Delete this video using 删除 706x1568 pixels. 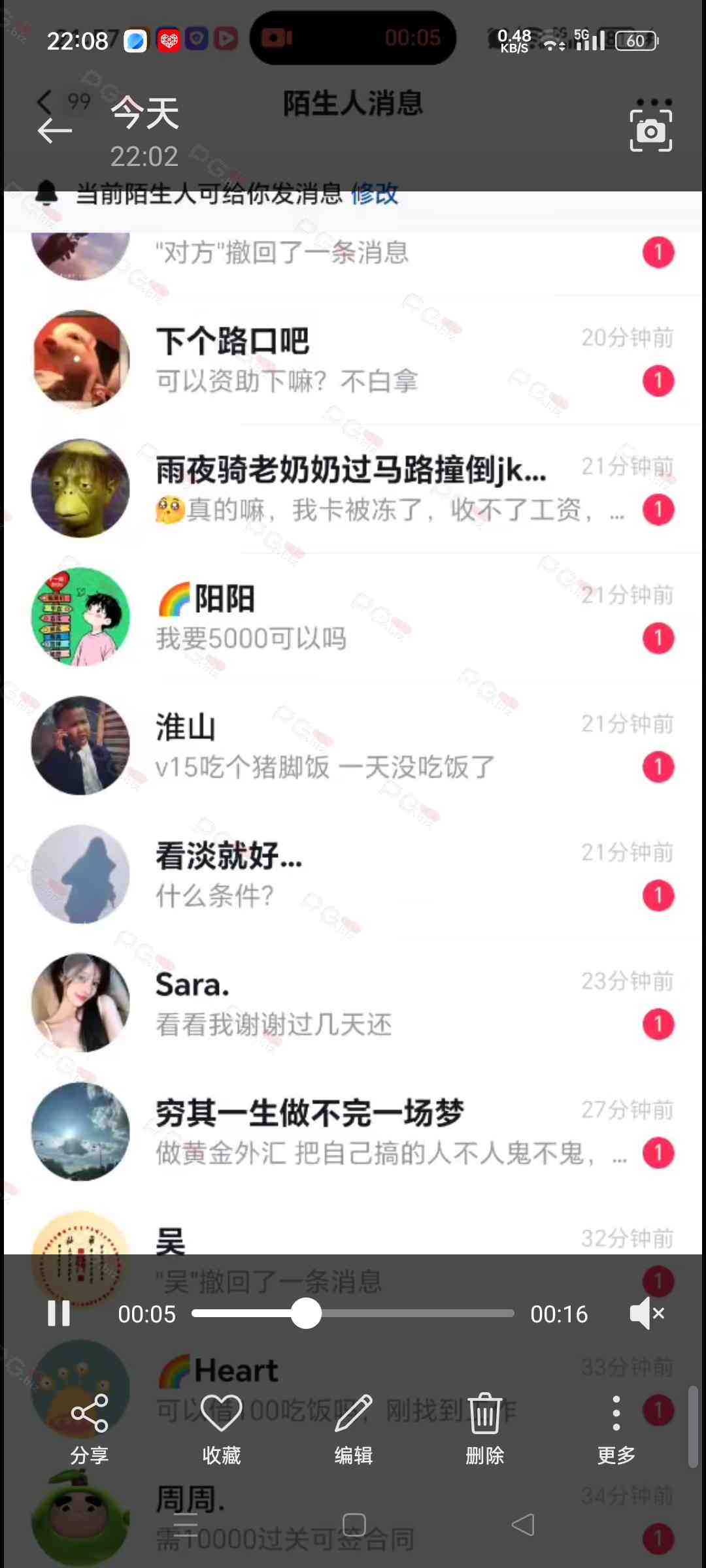[x=485, y=1429]
